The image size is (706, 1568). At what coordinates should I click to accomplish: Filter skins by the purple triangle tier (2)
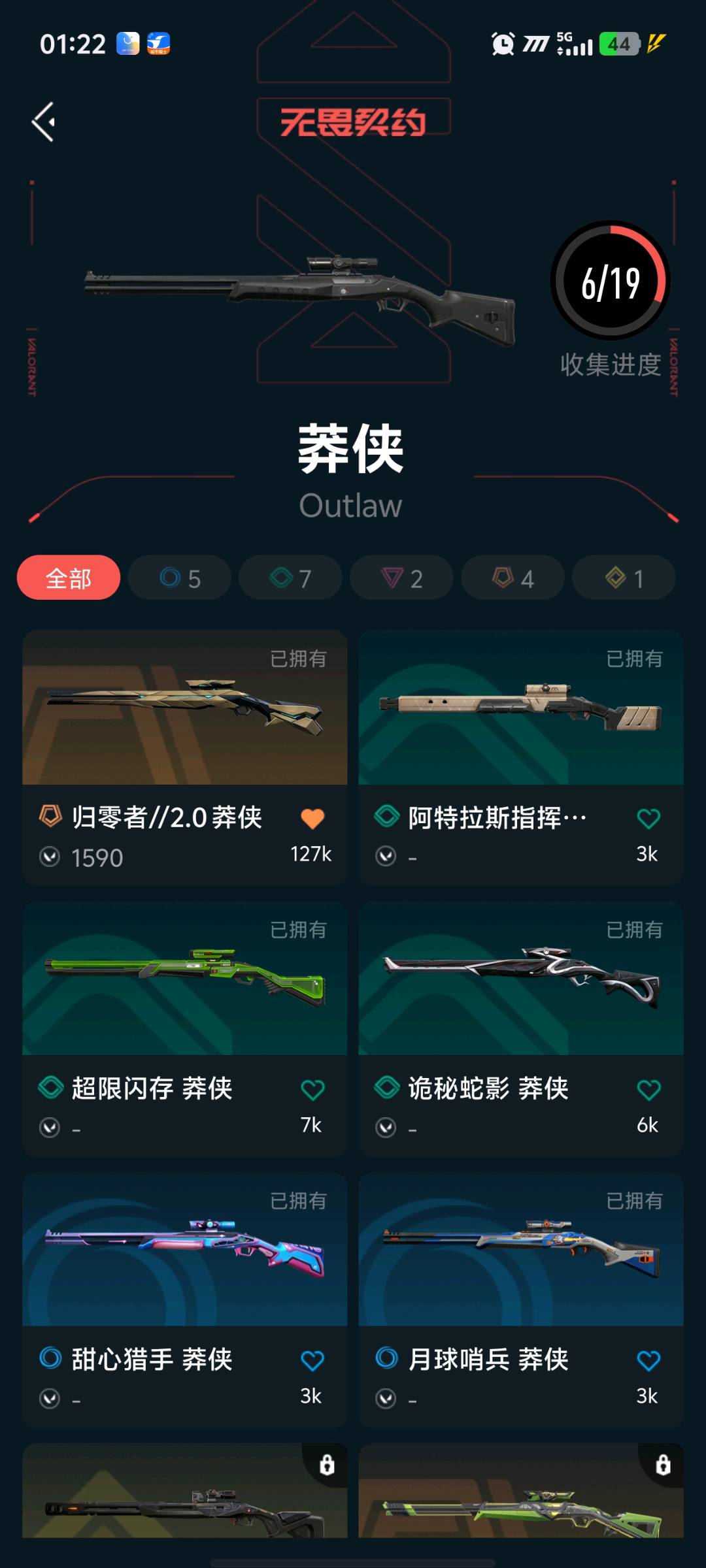401,578
